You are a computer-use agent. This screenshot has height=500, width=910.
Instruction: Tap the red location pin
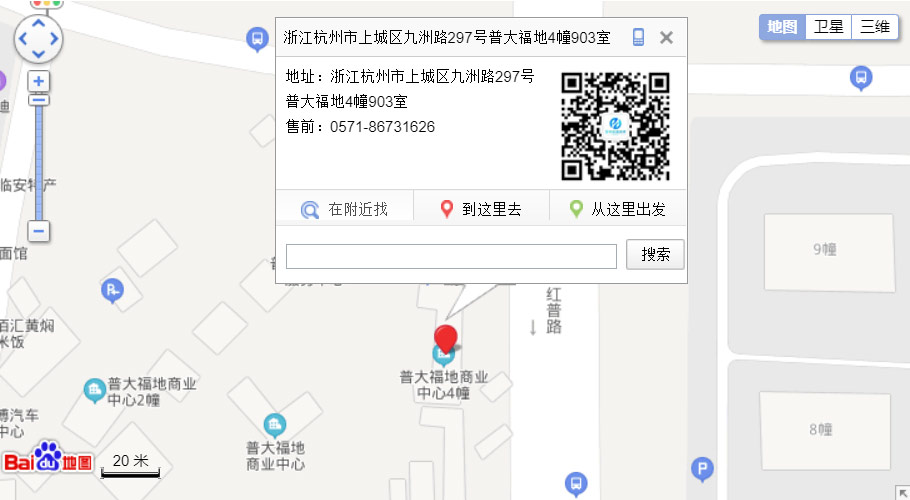[445, 341]
